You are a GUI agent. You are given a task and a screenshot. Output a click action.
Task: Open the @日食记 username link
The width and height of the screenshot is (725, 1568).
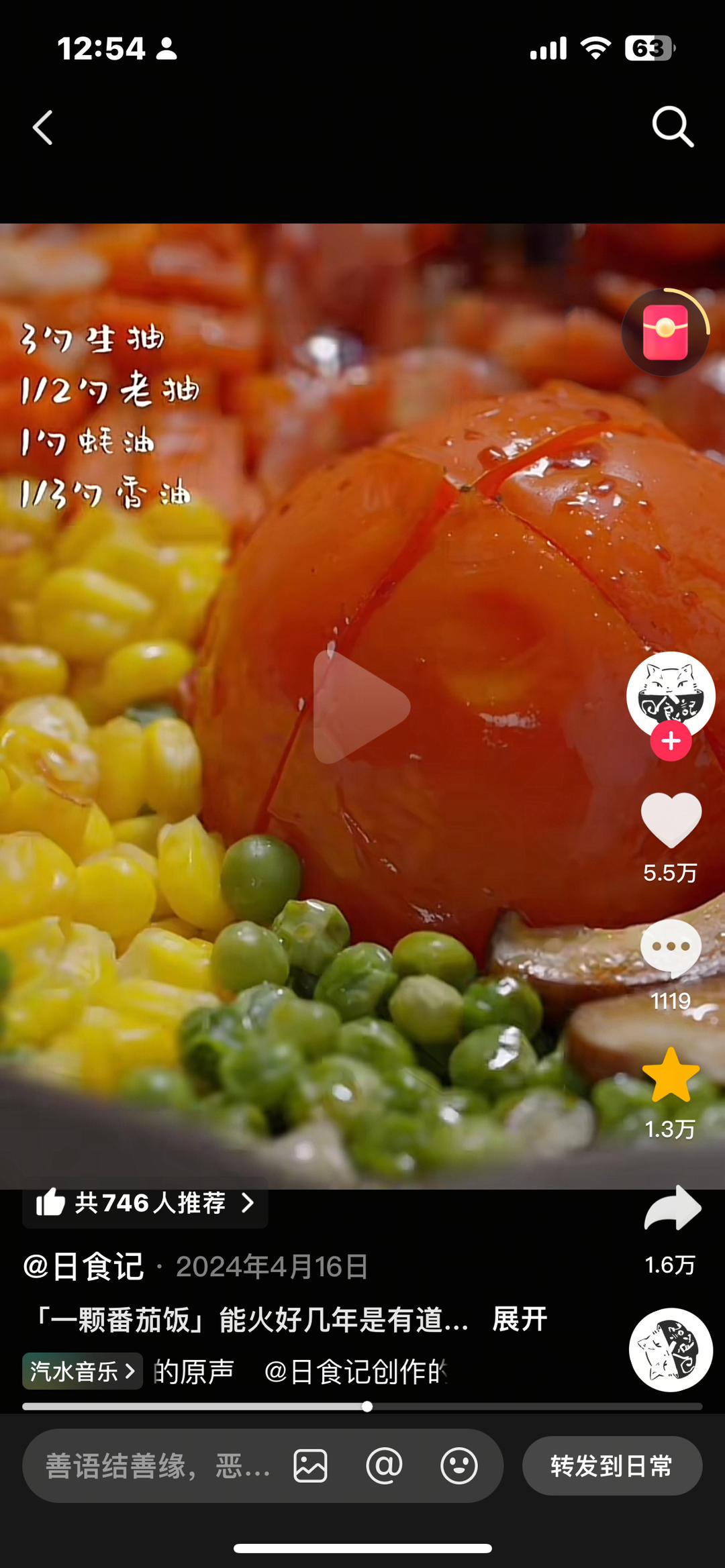84,1267
